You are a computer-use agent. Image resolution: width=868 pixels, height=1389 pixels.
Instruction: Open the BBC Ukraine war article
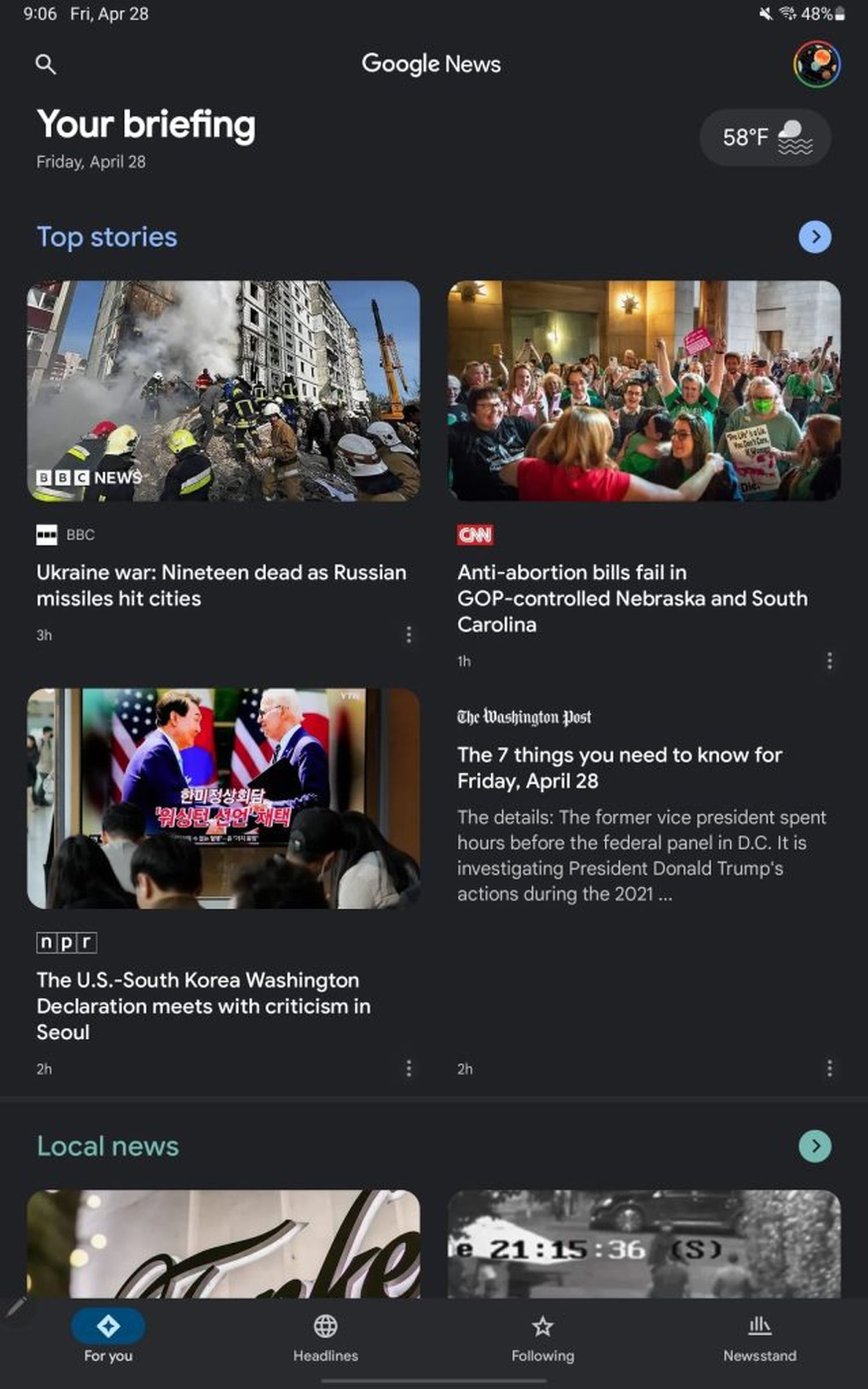point(221,585)
